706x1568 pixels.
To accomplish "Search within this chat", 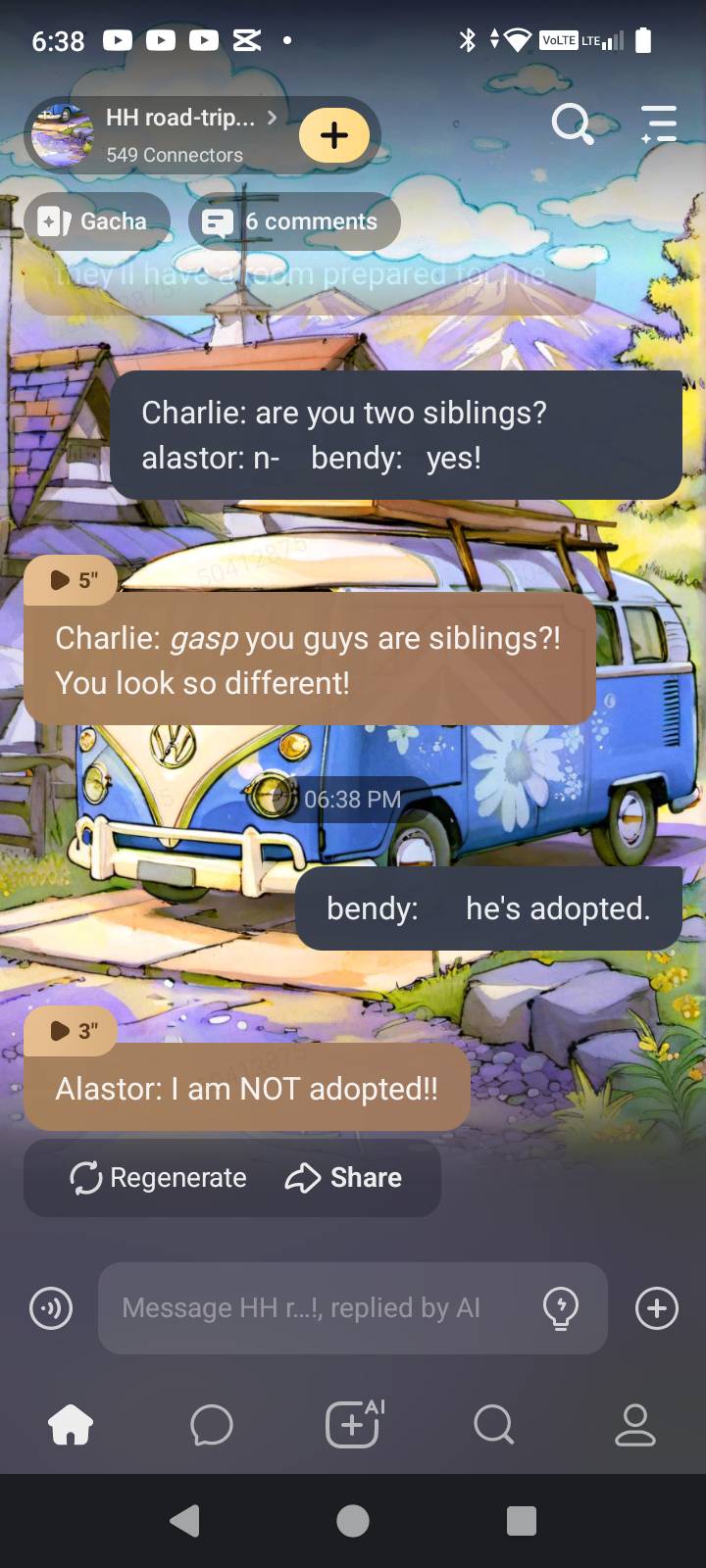I will pyautogui.click(x=572, y=124).
